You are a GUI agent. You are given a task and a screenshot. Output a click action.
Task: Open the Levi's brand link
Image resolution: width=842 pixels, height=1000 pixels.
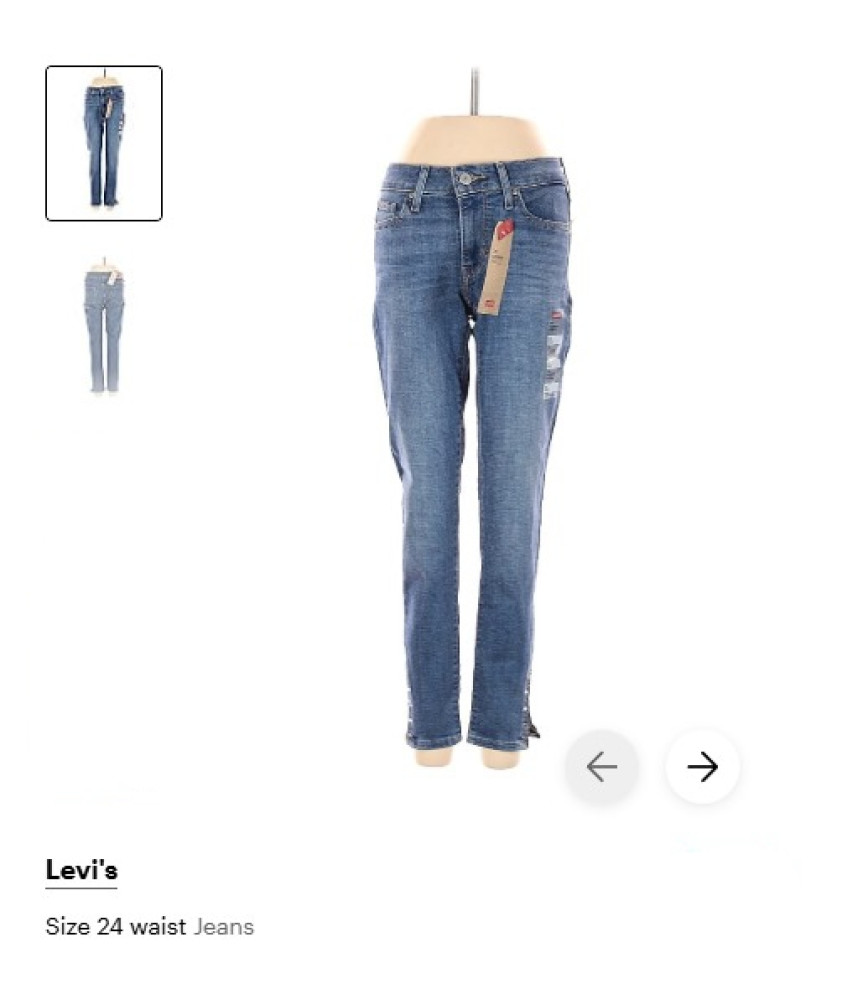coord(81,870)
